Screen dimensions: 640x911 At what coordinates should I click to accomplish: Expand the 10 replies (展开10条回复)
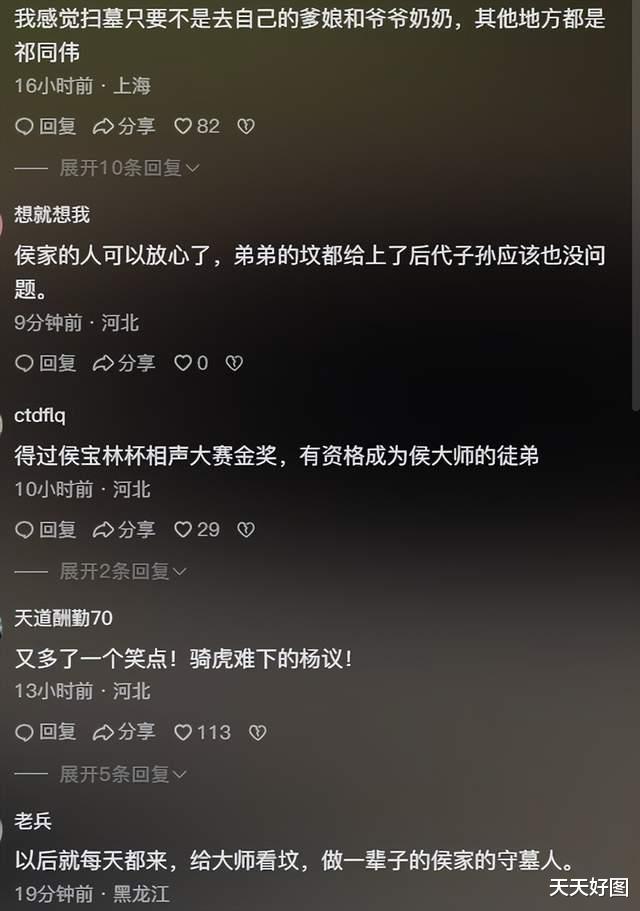(129, 168)
